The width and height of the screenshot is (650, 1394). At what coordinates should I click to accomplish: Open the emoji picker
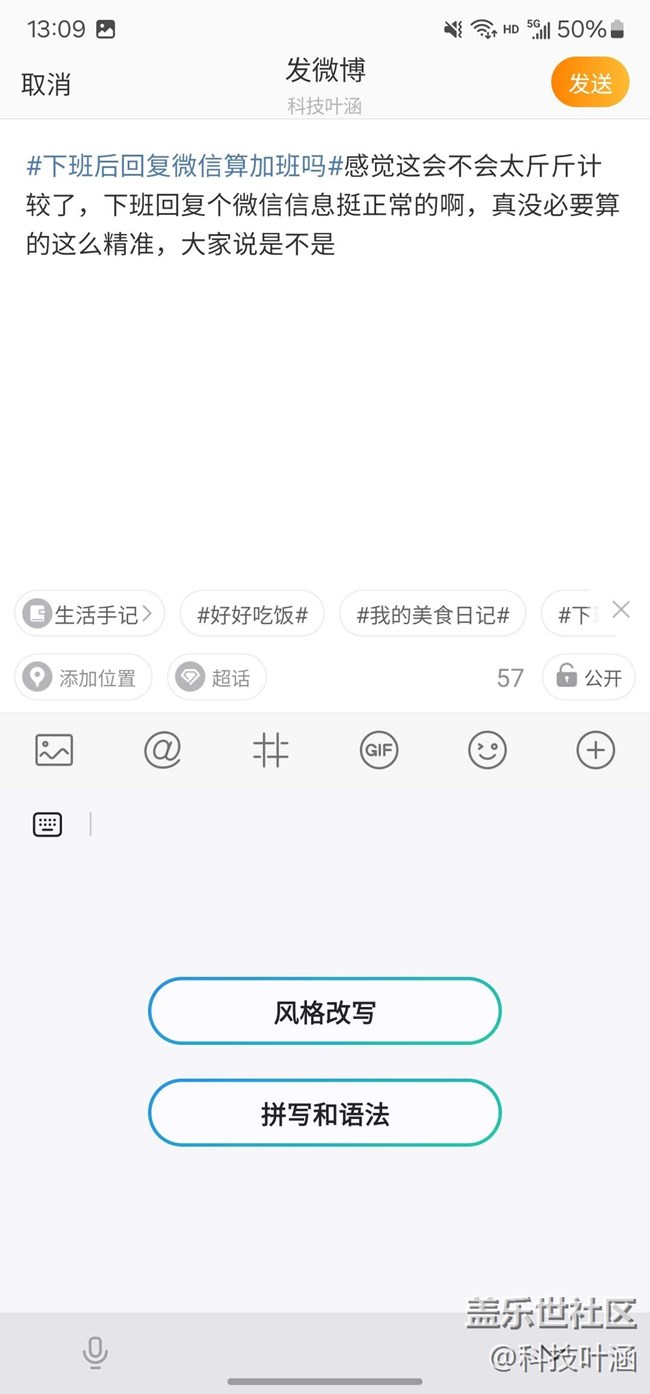487,750
